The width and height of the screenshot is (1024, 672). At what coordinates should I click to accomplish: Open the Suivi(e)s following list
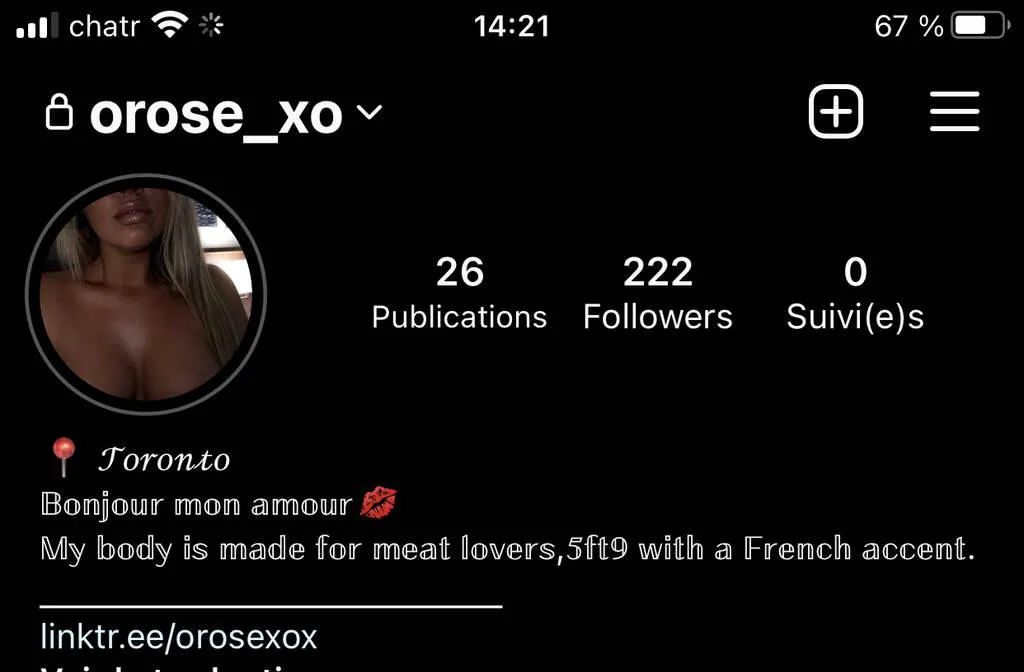854,293
